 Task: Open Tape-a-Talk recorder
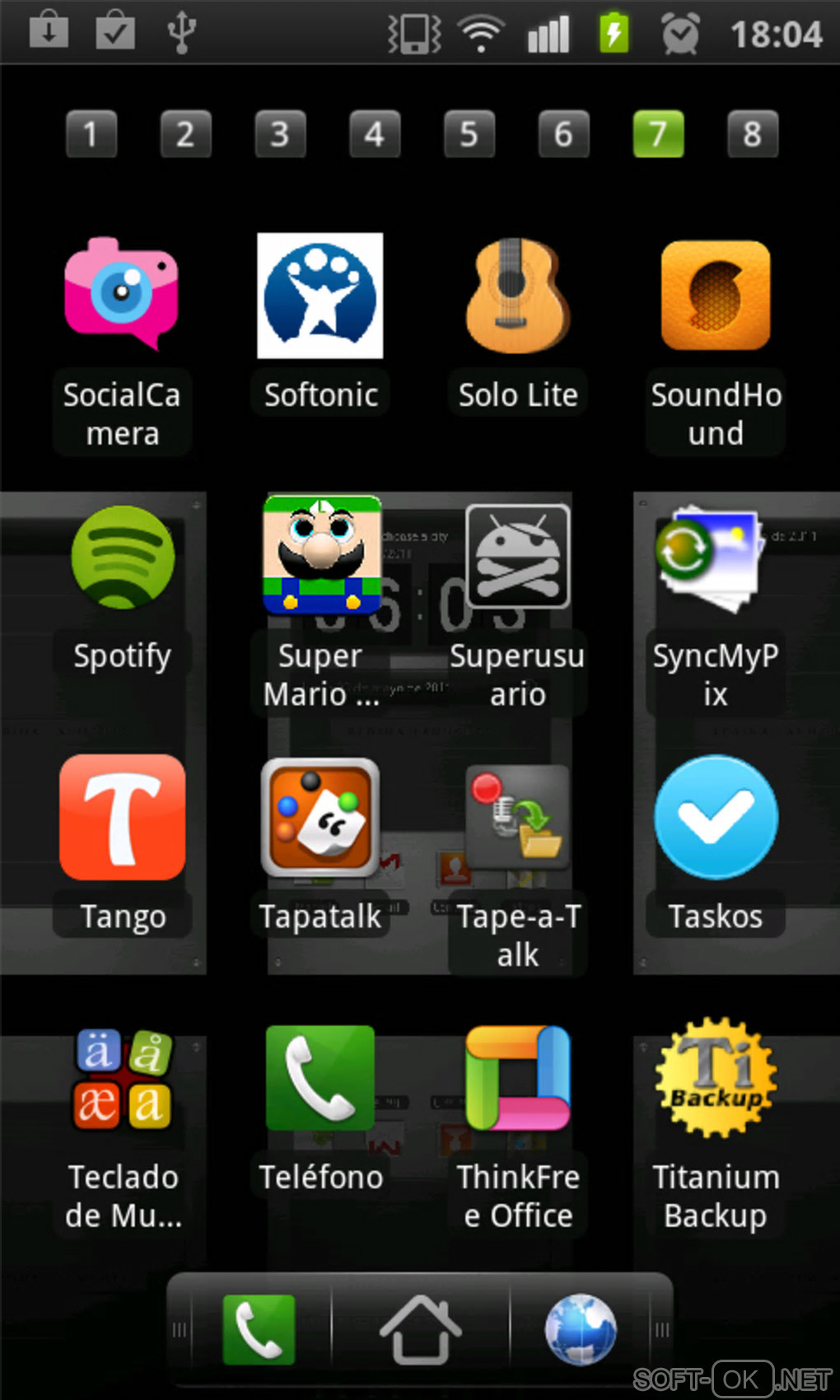click(518, 818)
